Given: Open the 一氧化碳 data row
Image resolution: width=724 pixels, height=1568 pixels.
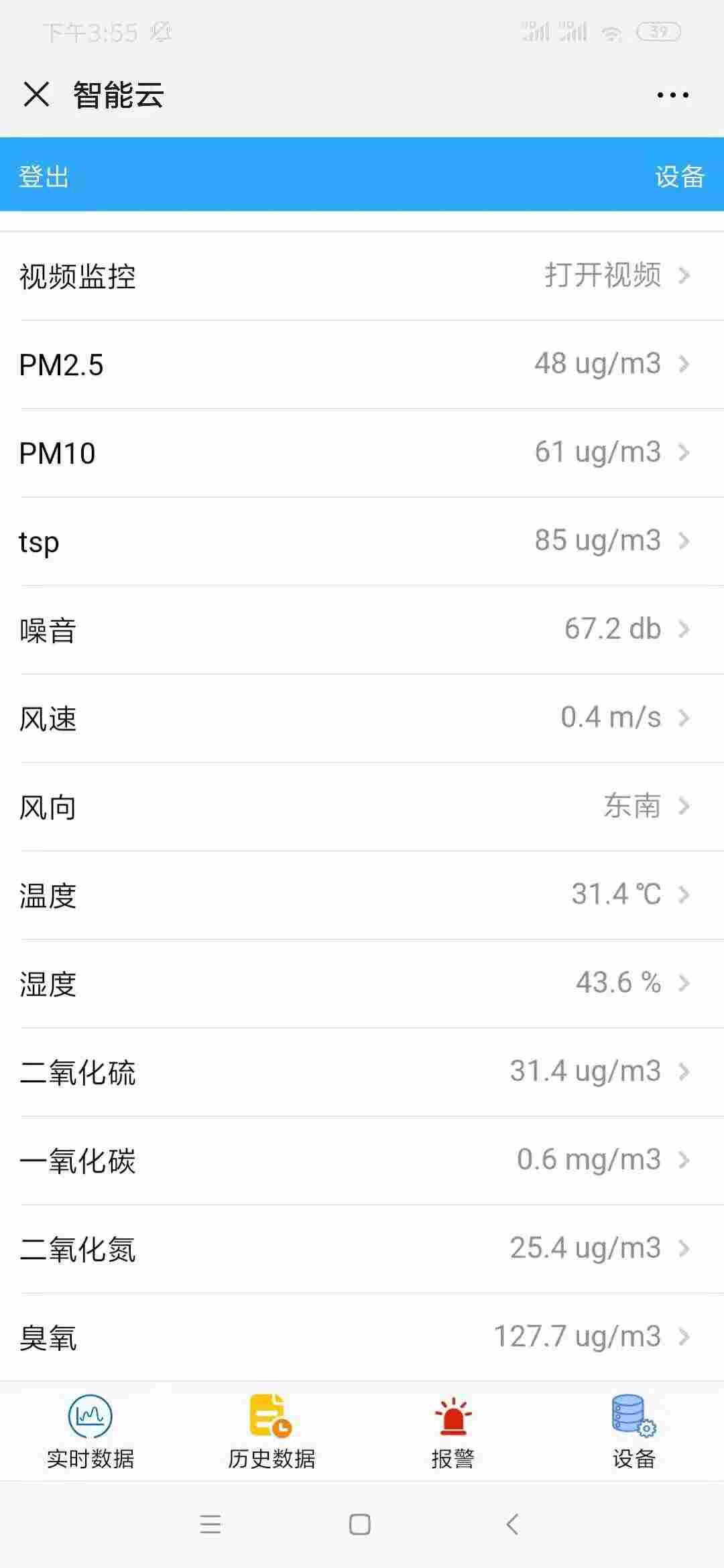Looking at the screenshot, I should (x=362, y=1160).
